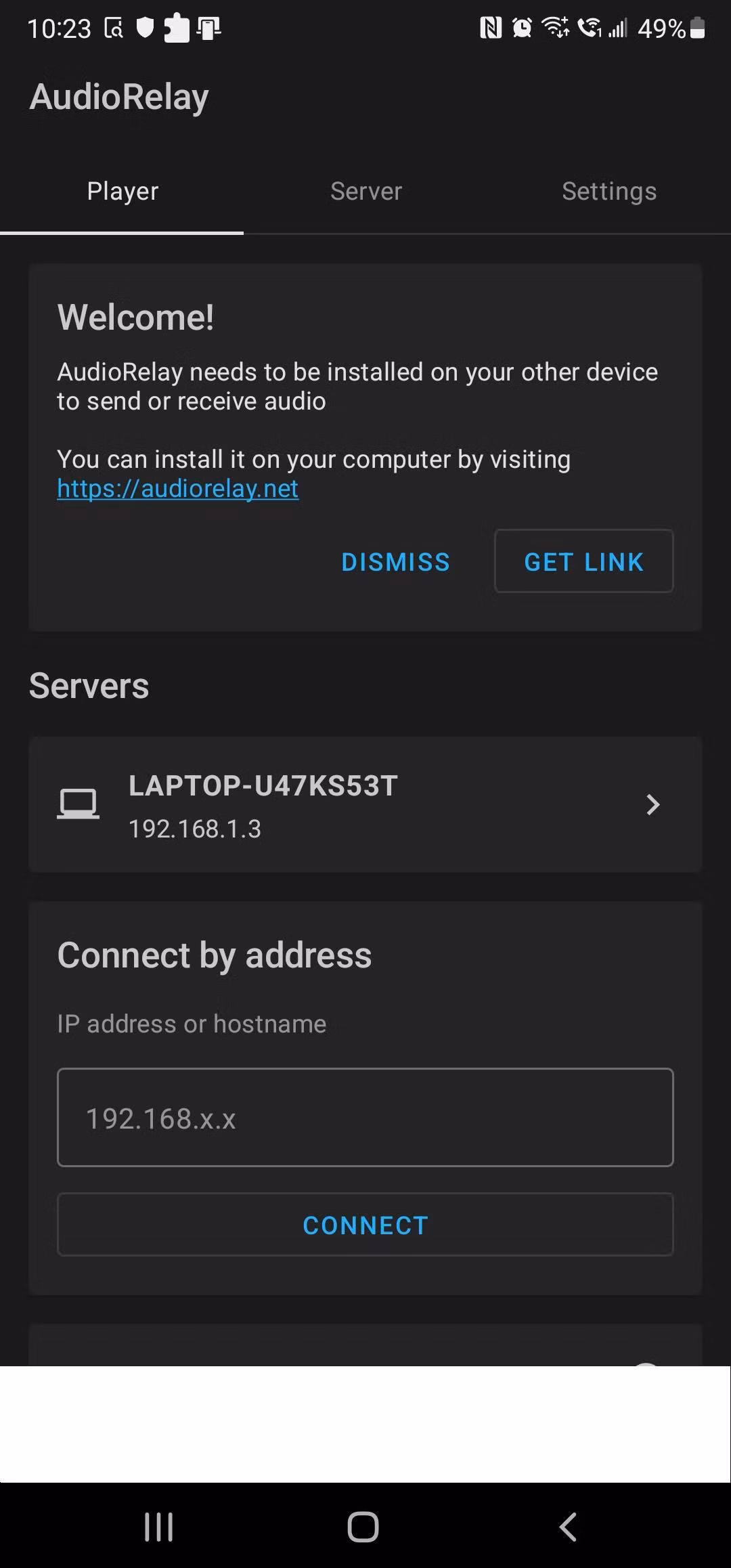The width and height of the screenshot is (731, 1568).
Task: Switch to the Server tab
Action: tap(365, 192)
